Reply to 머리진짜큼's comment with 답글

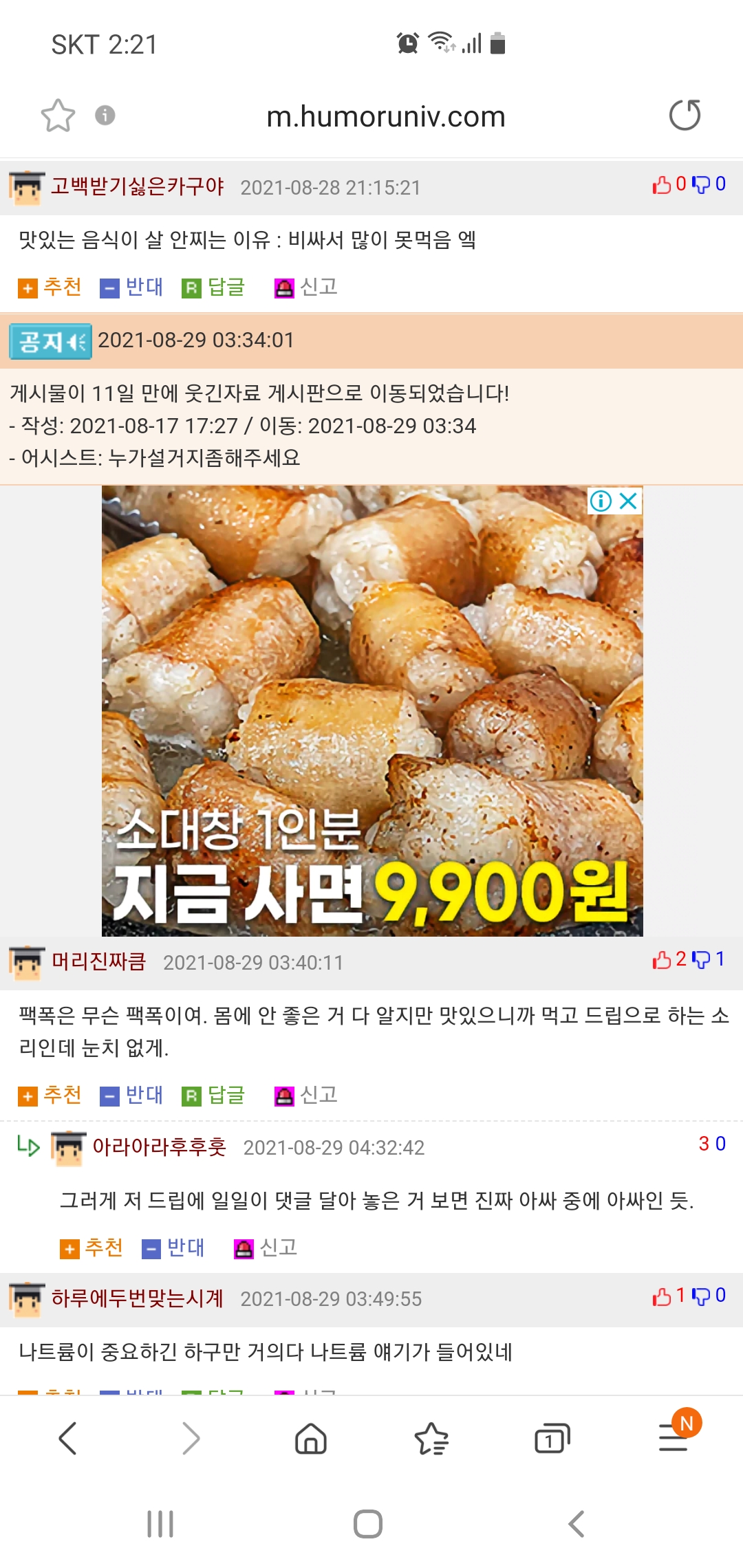[214, 1095]
